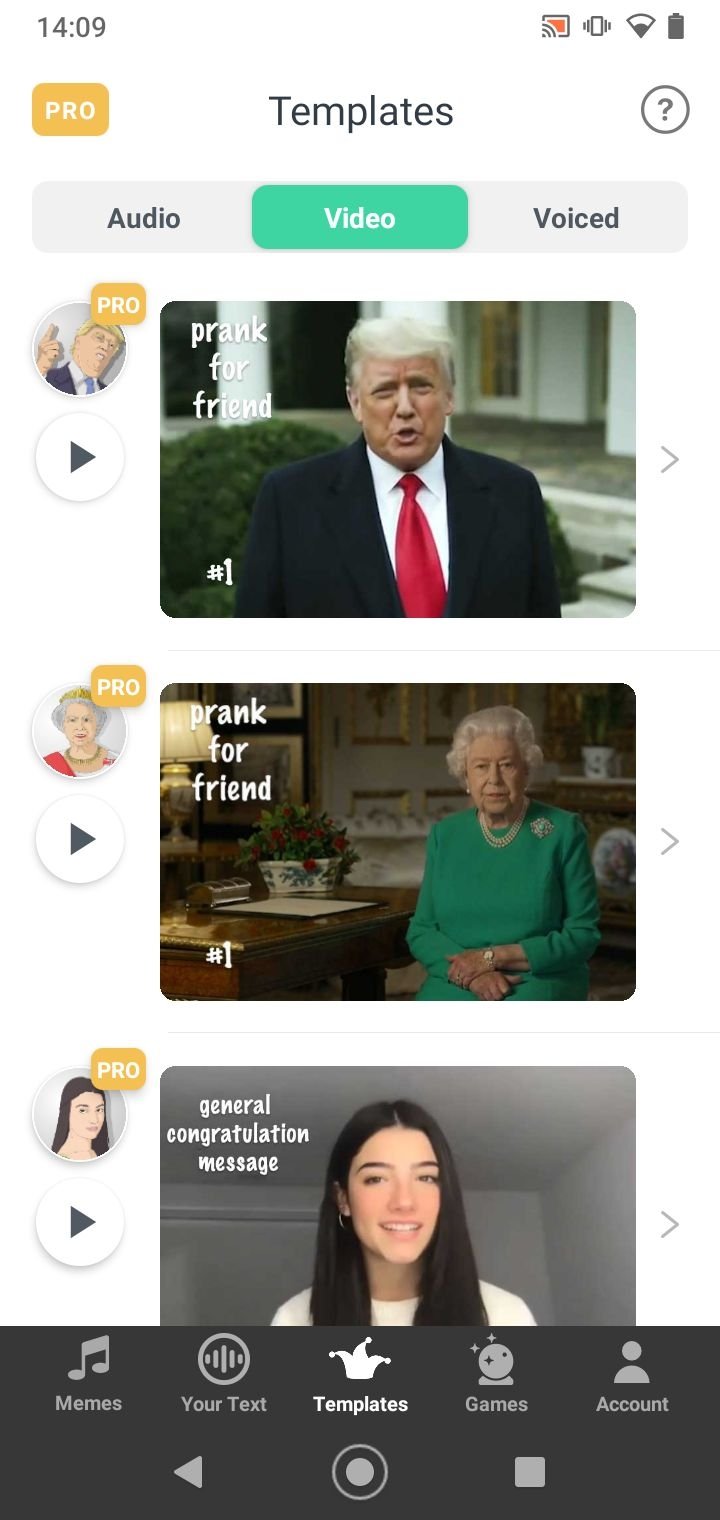Go to the Memes tab
Image resolution: width=720 pixels, height=1520 pixels.
coord(88,1376)
